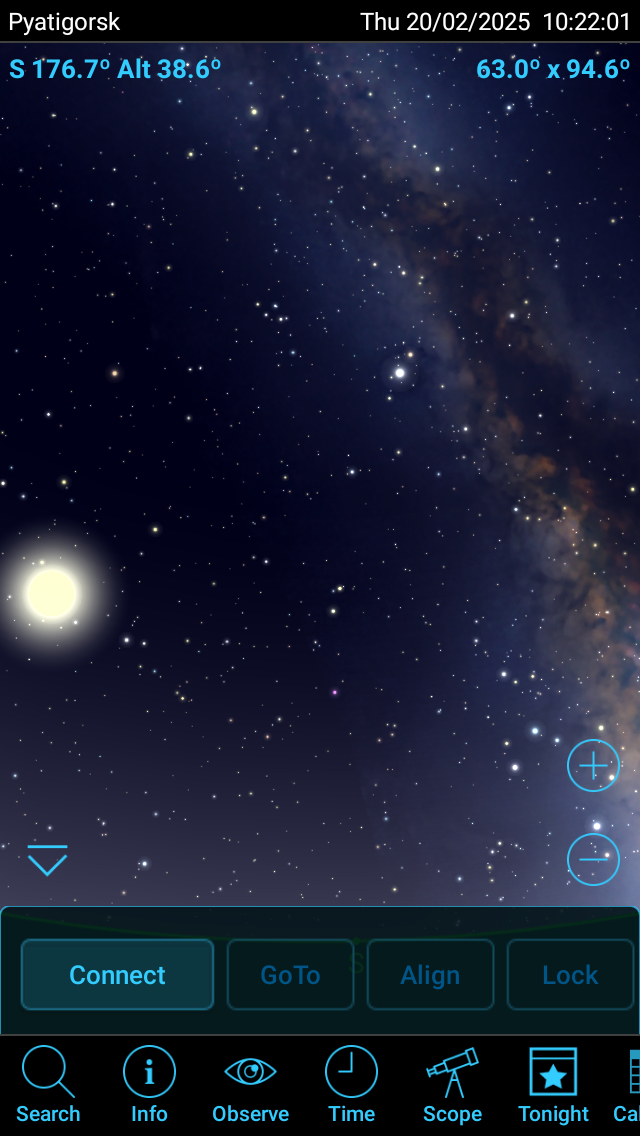Image resolution: width=640 pixels, height=1136 pixels.
Task: Open the Search tool
Action: pyautogui.click(x=48, y=1085)
